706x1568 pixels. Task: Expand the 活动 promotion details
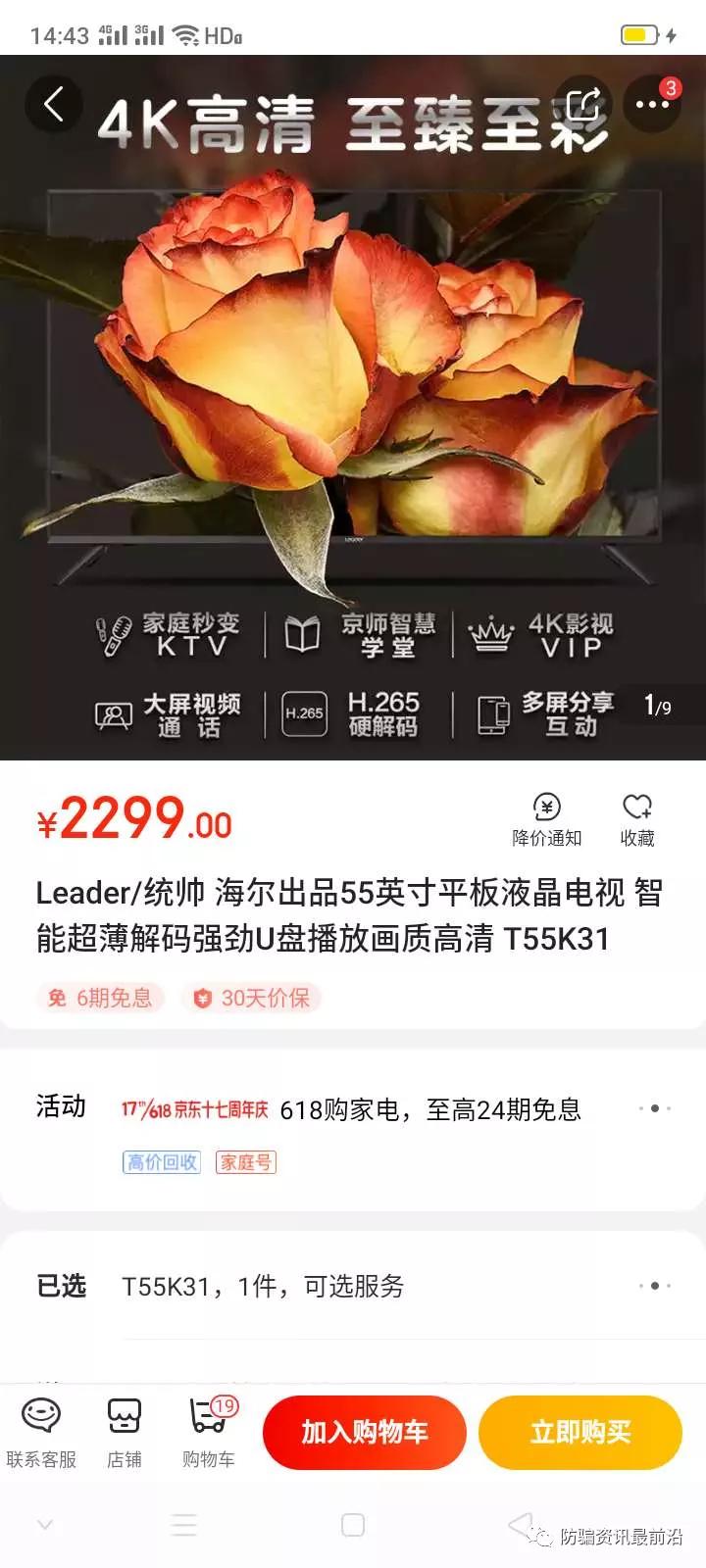pyautogui.click(x=655, y=1107)
